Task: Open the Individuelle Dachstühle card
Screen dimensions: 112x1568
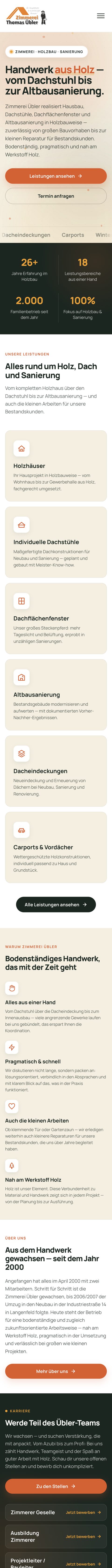Action: coord(56,542)
